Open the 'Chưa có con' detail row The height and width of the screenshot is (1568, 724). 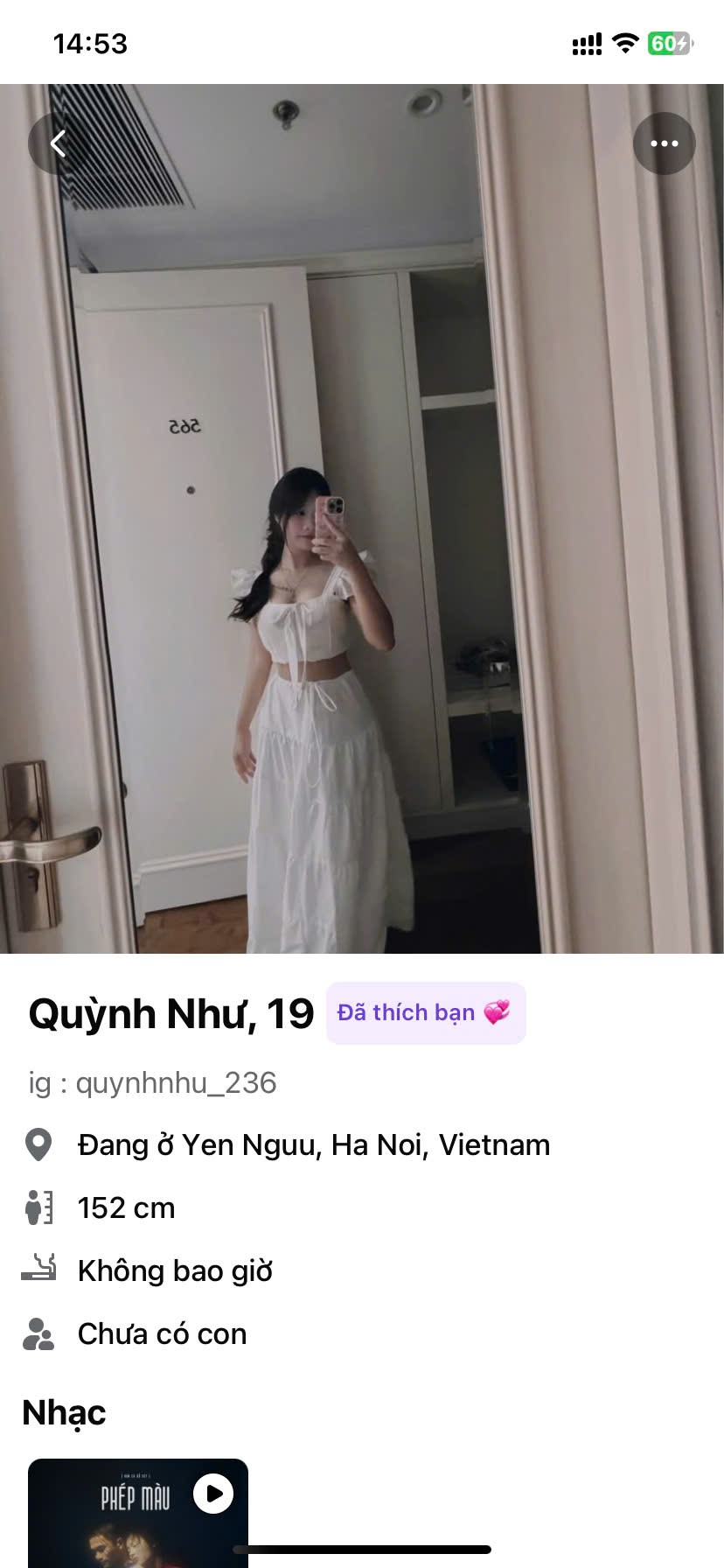tap(161, 1333)
